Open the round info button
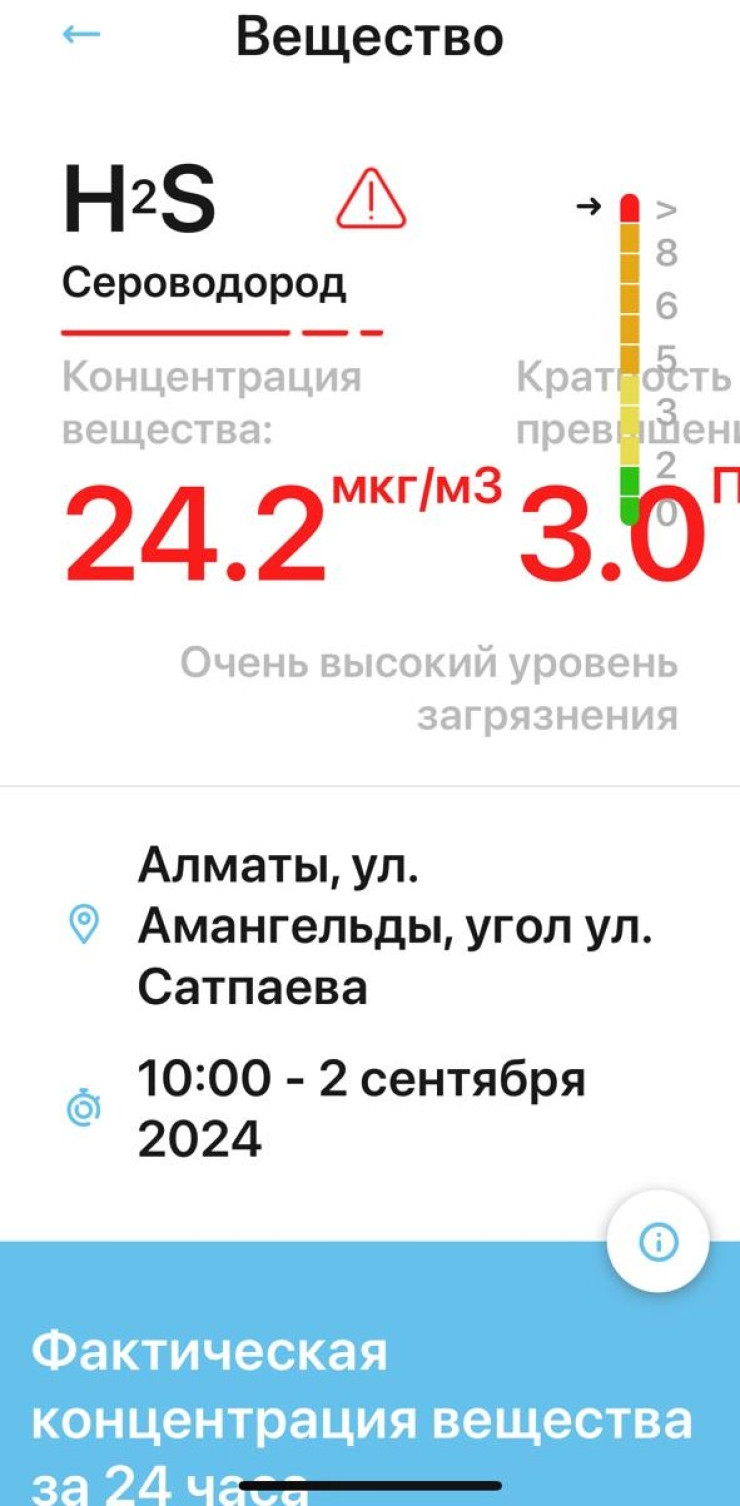Image resolution: width=740 pixels, height=1506 pixels. pyautogui.click(x=658, y=1242)
